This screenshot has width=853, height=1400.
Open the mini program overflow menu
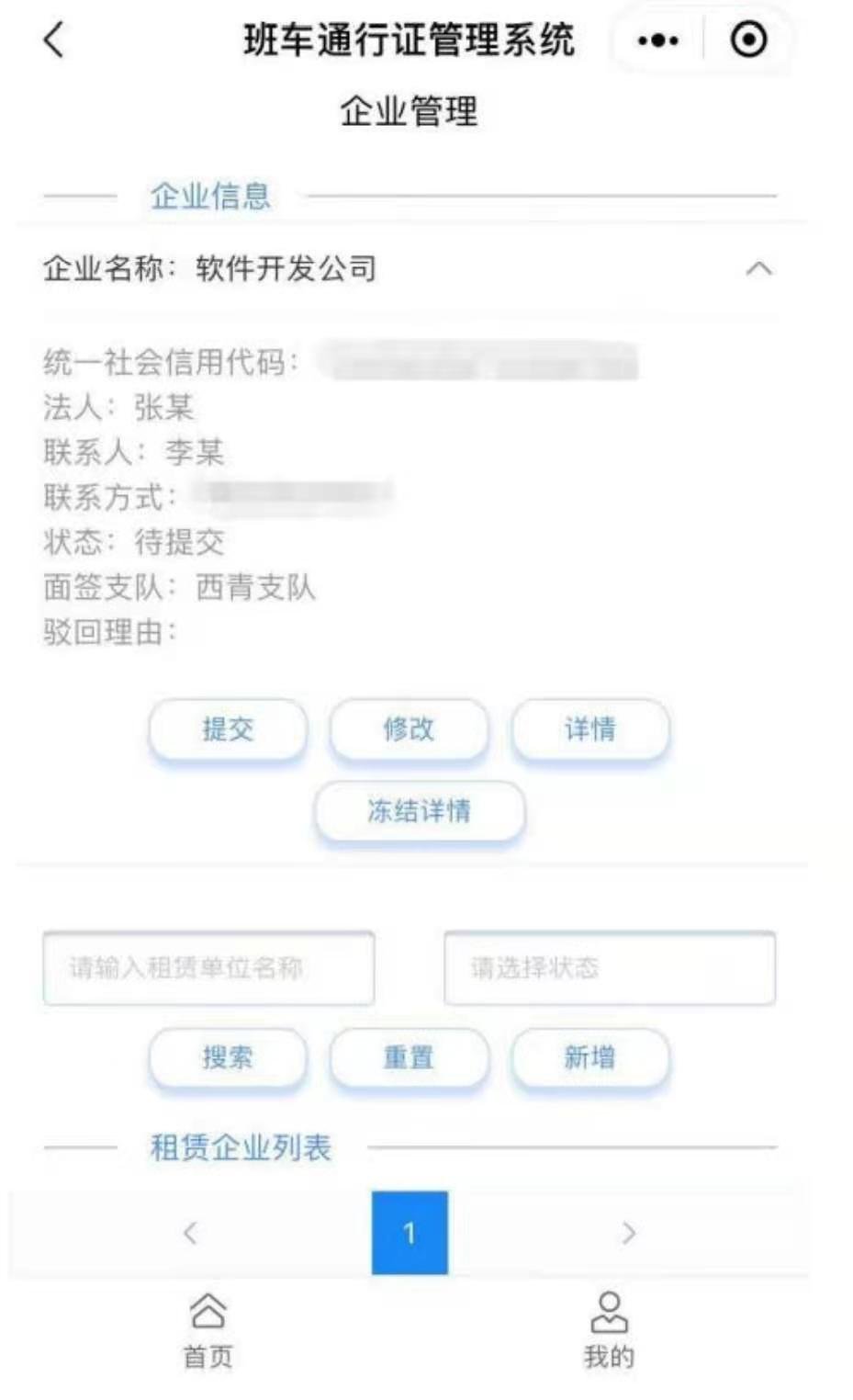point(657,40)
